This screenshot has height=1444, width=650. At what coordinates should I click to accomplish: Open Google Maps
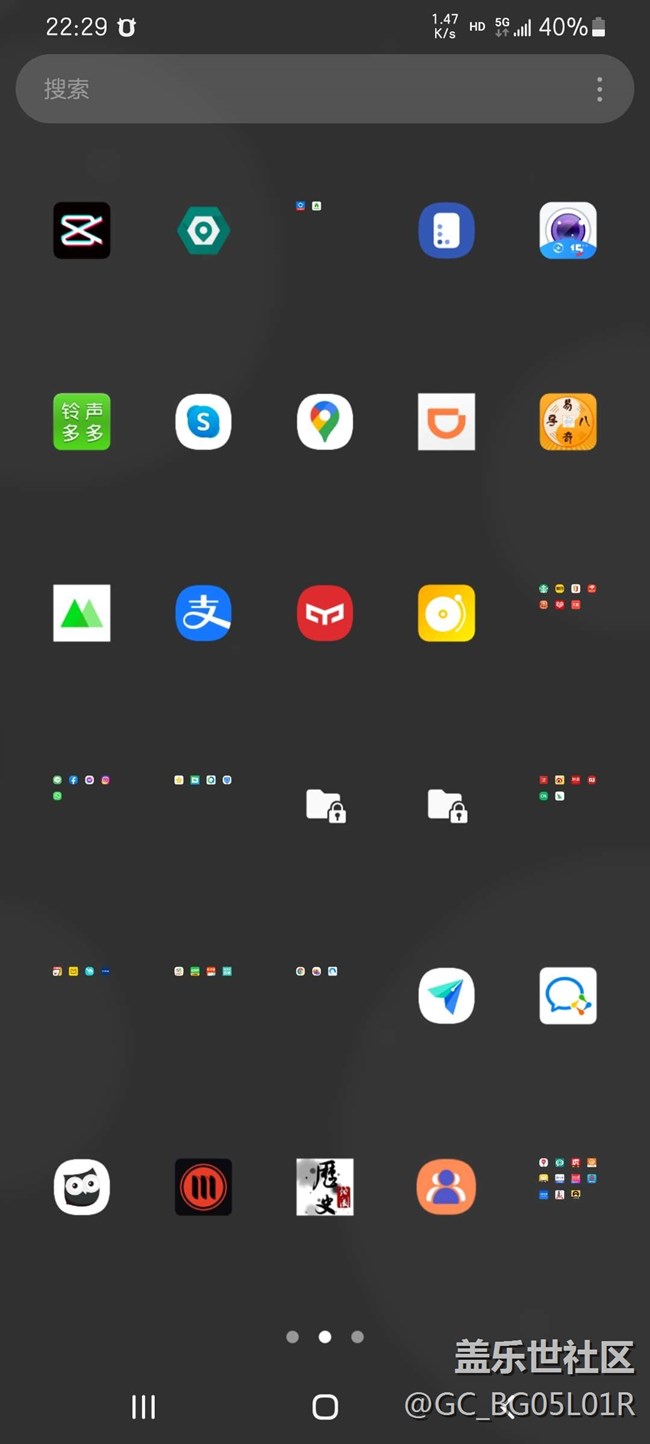325,421
